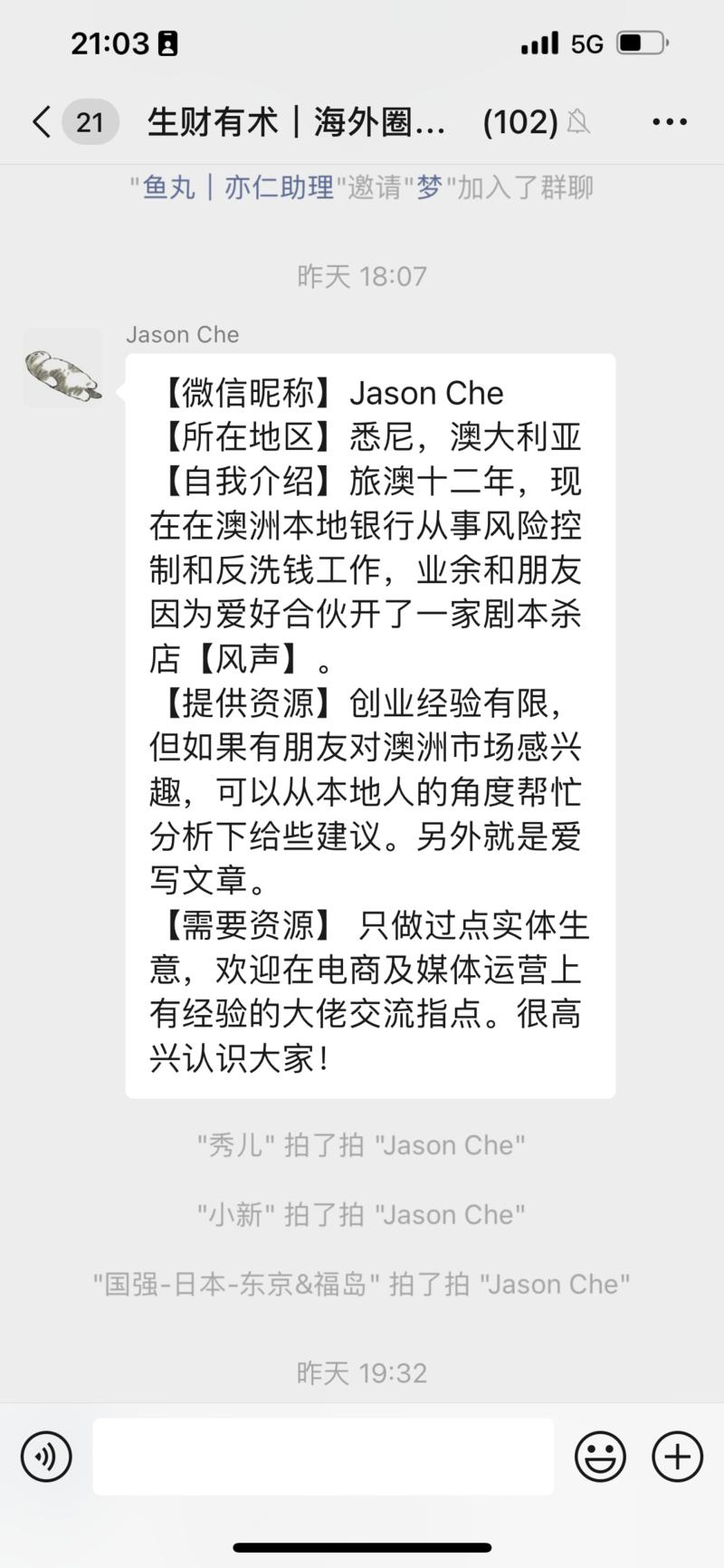Open the emoji panel

(x=600, y=1456)
